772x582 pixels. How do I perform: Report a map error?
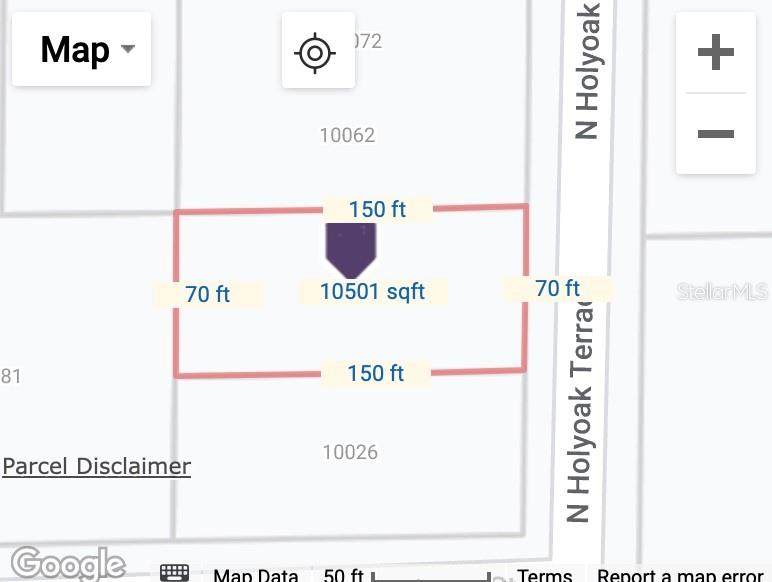680,575
